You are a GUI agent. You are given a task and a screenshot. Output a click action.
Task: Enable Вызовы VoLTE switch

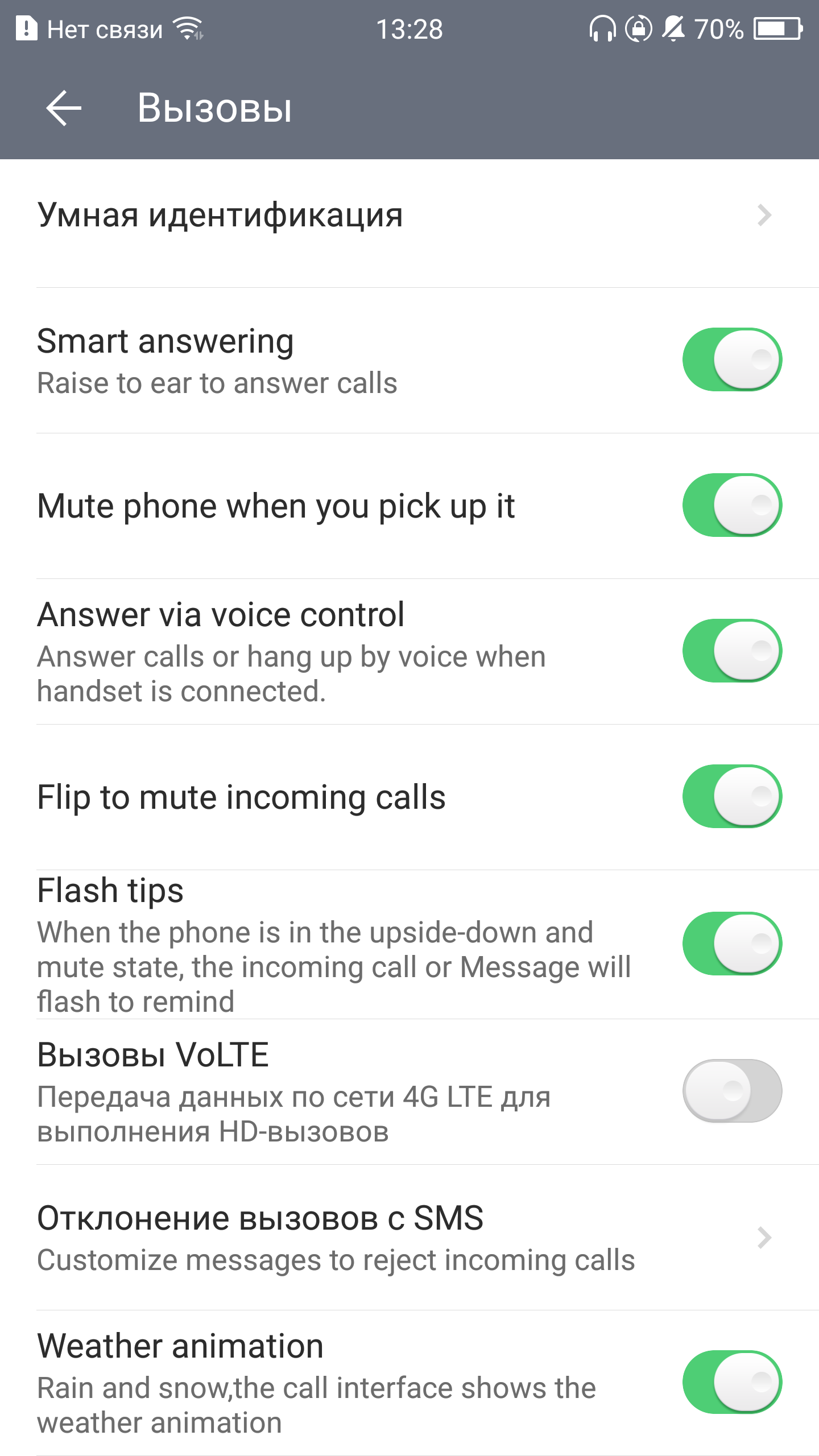tap(732, 1090)
